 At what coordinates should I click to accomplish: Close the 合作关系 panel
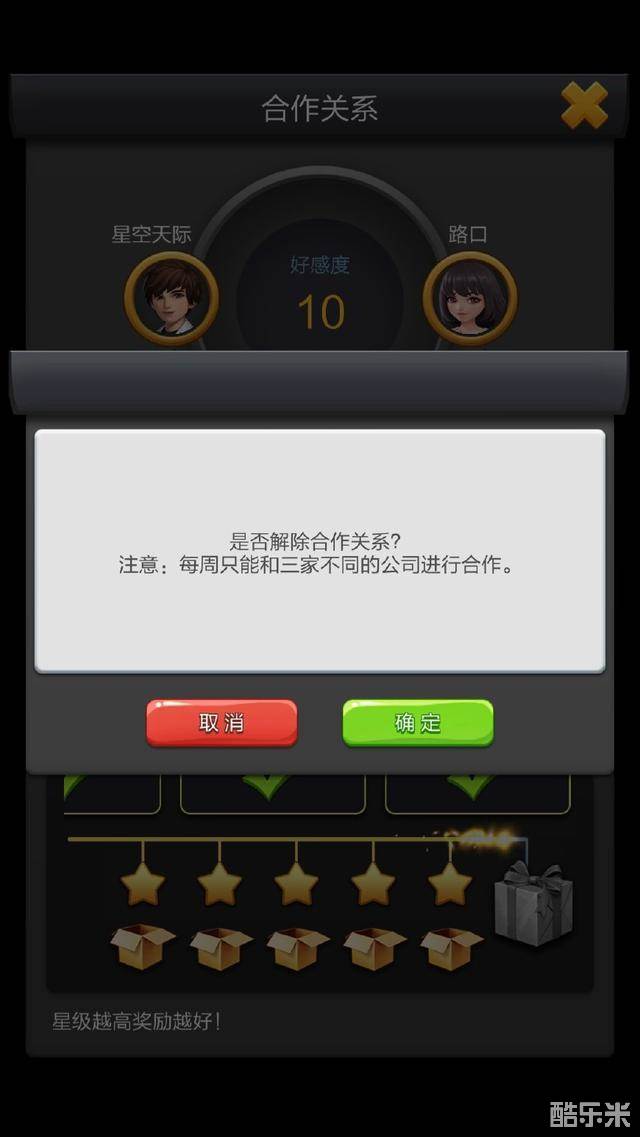coord(584,105)
